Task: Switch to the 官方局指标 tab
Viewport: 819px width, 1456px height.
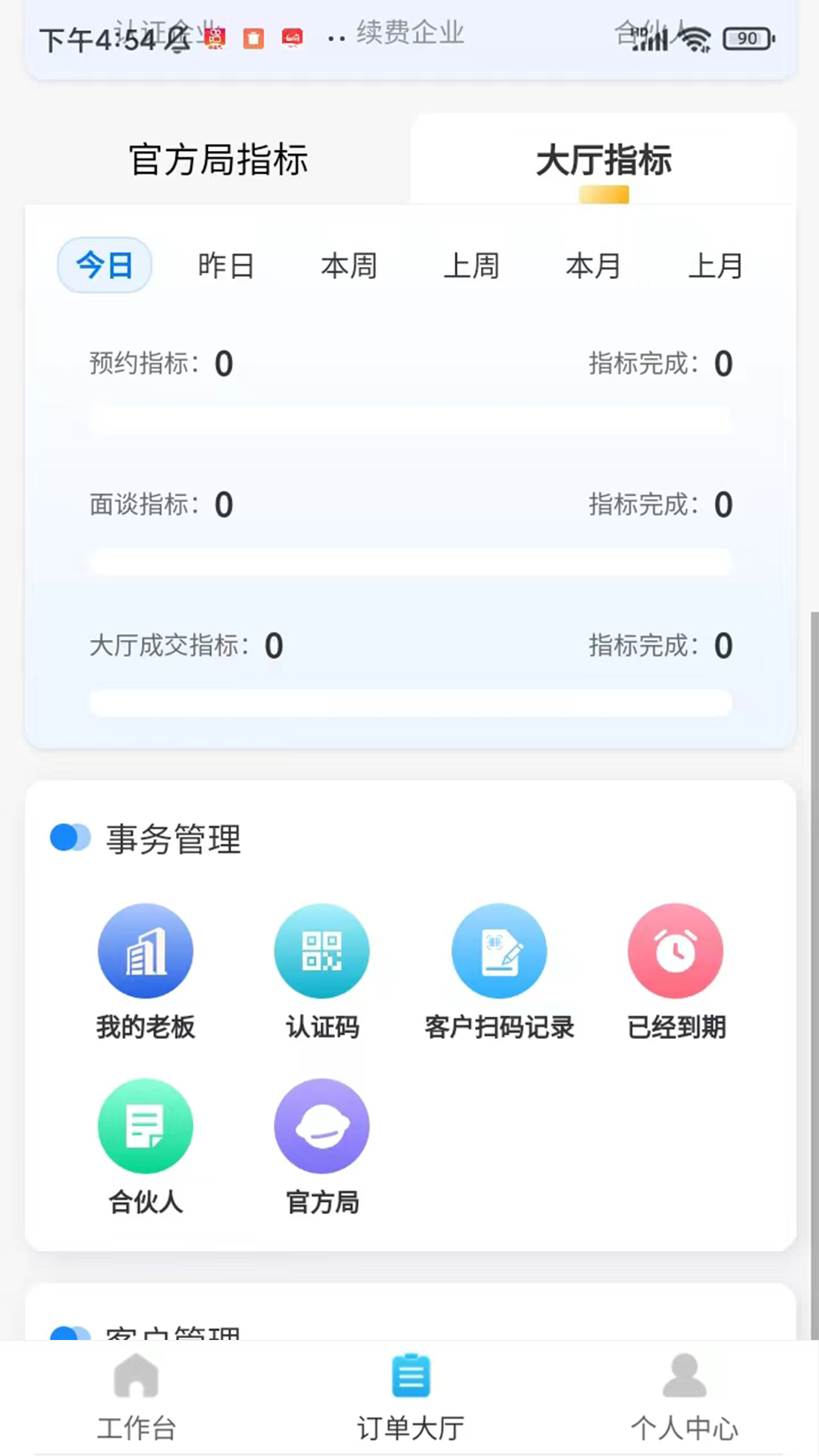Action: click(x=218, y=160)
